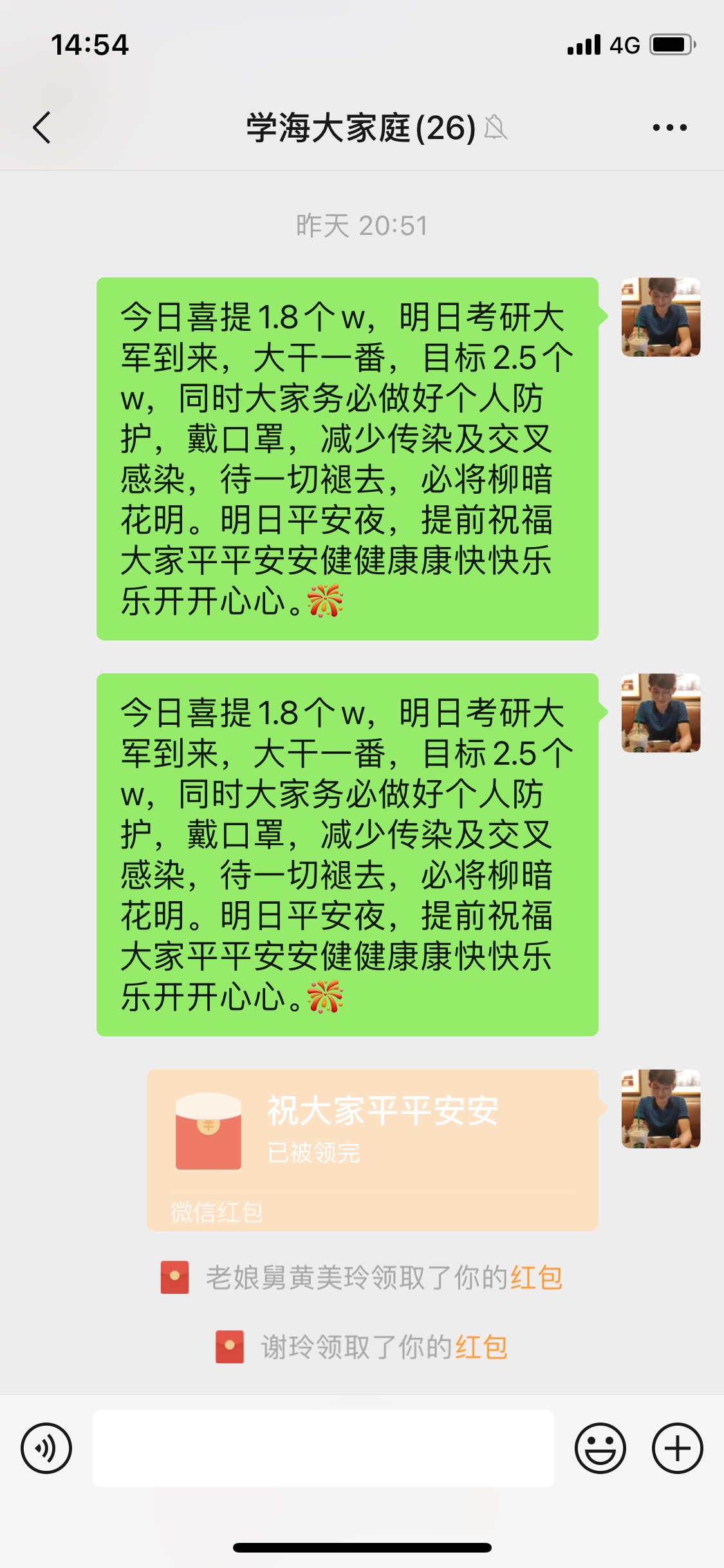This screenshot has width=724, height=1568.
Task: Open the emoji sticker panel
Action: (600, 1448)
